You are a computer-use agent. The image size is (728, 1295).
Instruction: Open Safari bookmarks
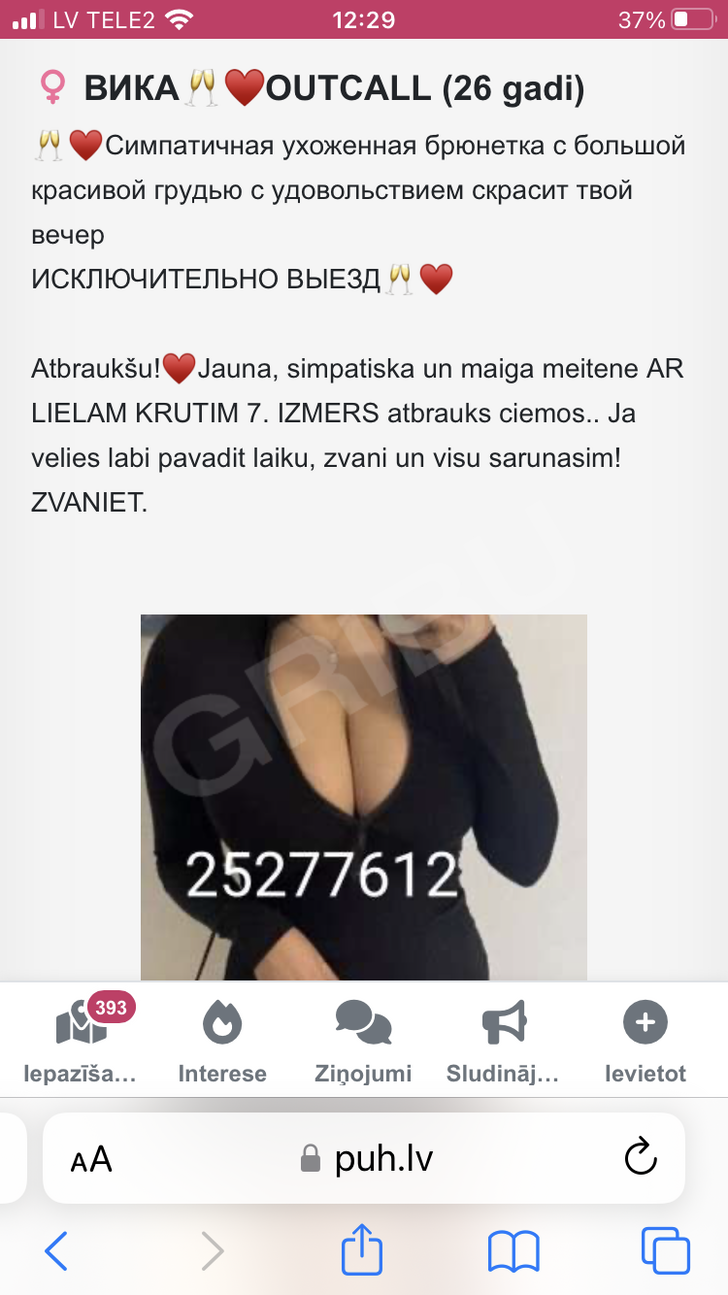(x=514, y=1251)
